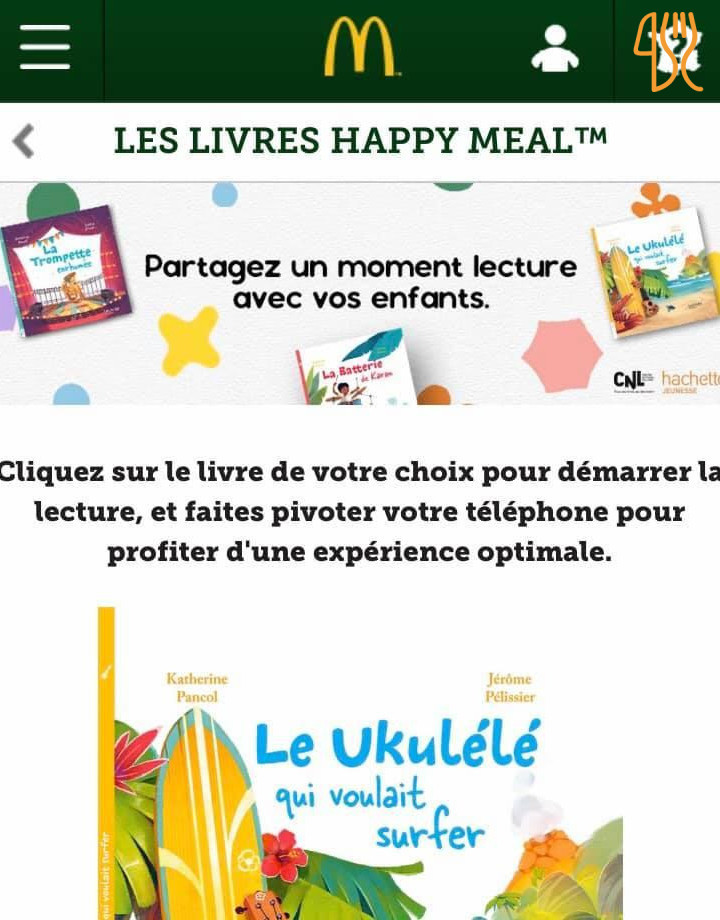Image resolution: width=720 pixels, height=920 pixels.
Task: Tap the fork and knife restaurant icon
Action: tap(667, 50)
